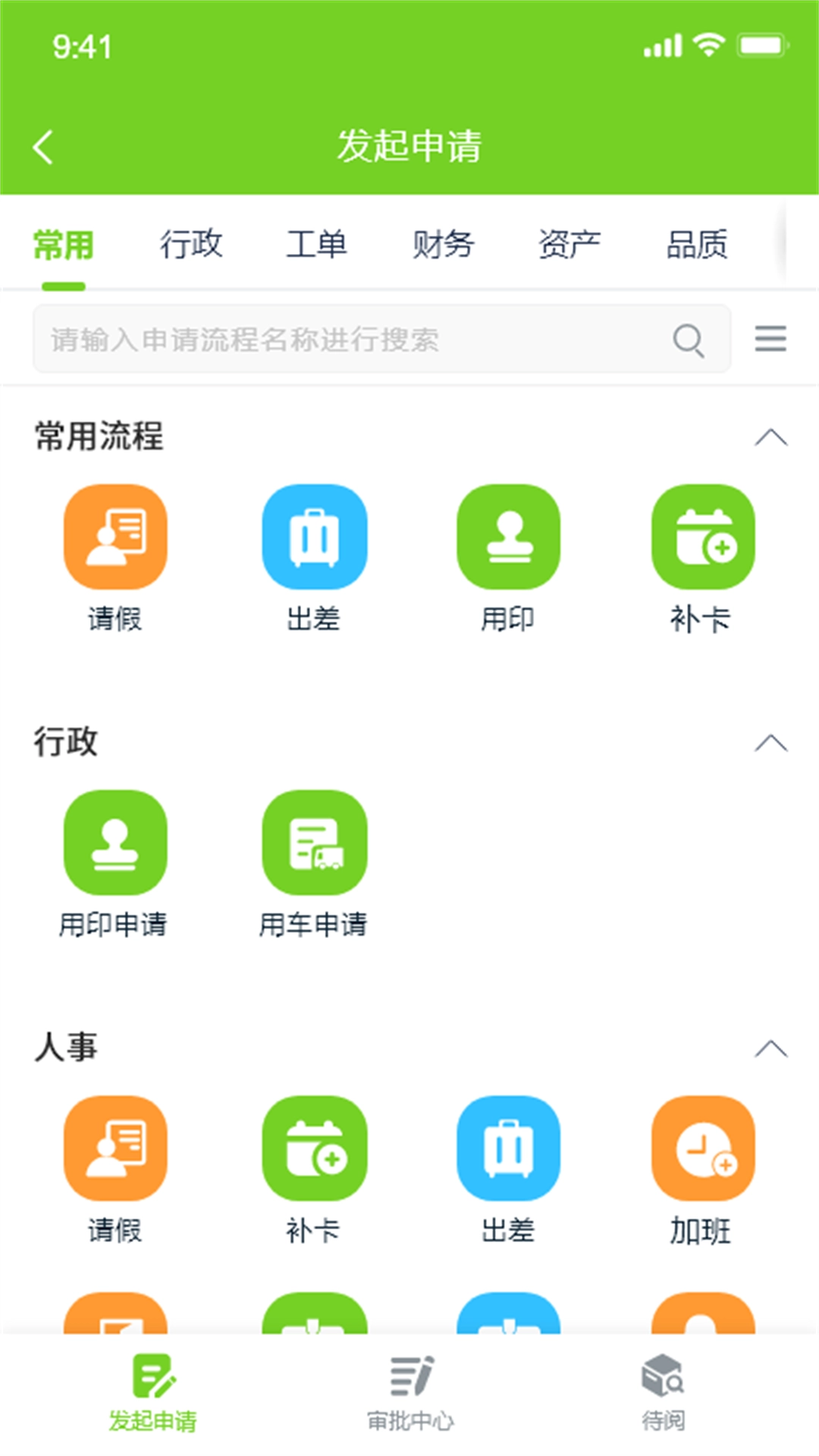
Task: Open the 加班 overtime application icon
Action: coord(703,1147)
